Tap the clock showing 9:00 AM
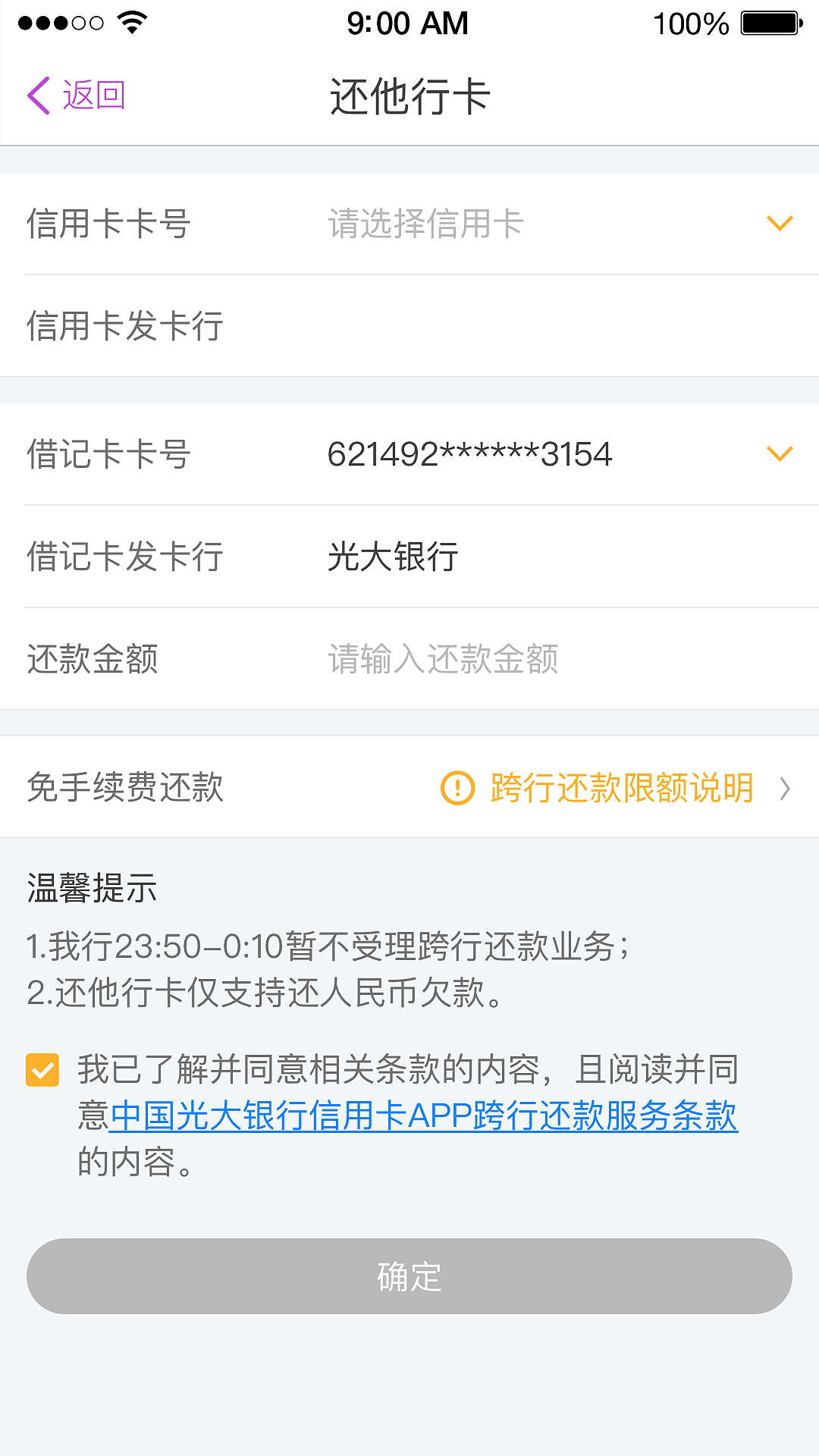The height and width of the screenshot is (1456, 819). [x=407, y=23]
